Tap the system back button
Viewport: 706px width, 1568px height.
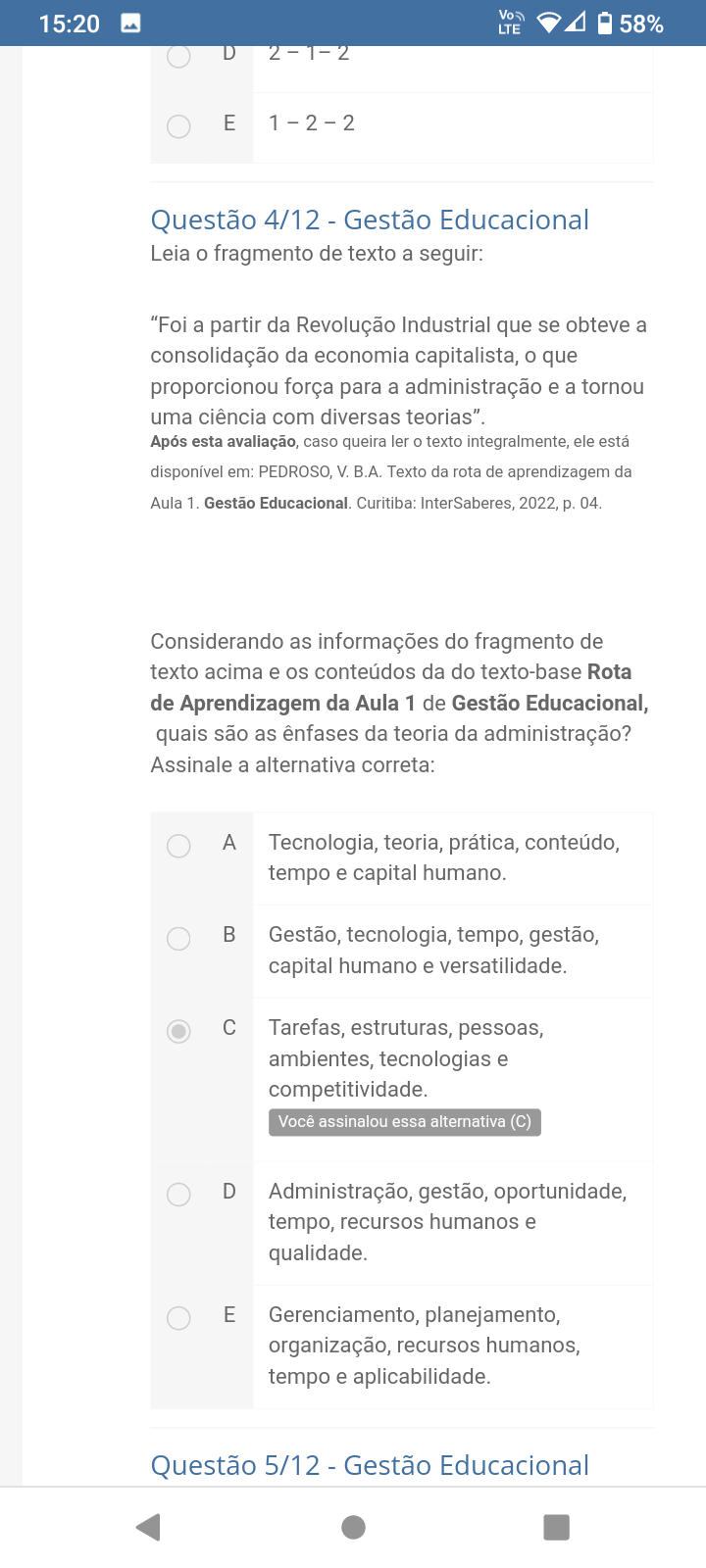149,1527
